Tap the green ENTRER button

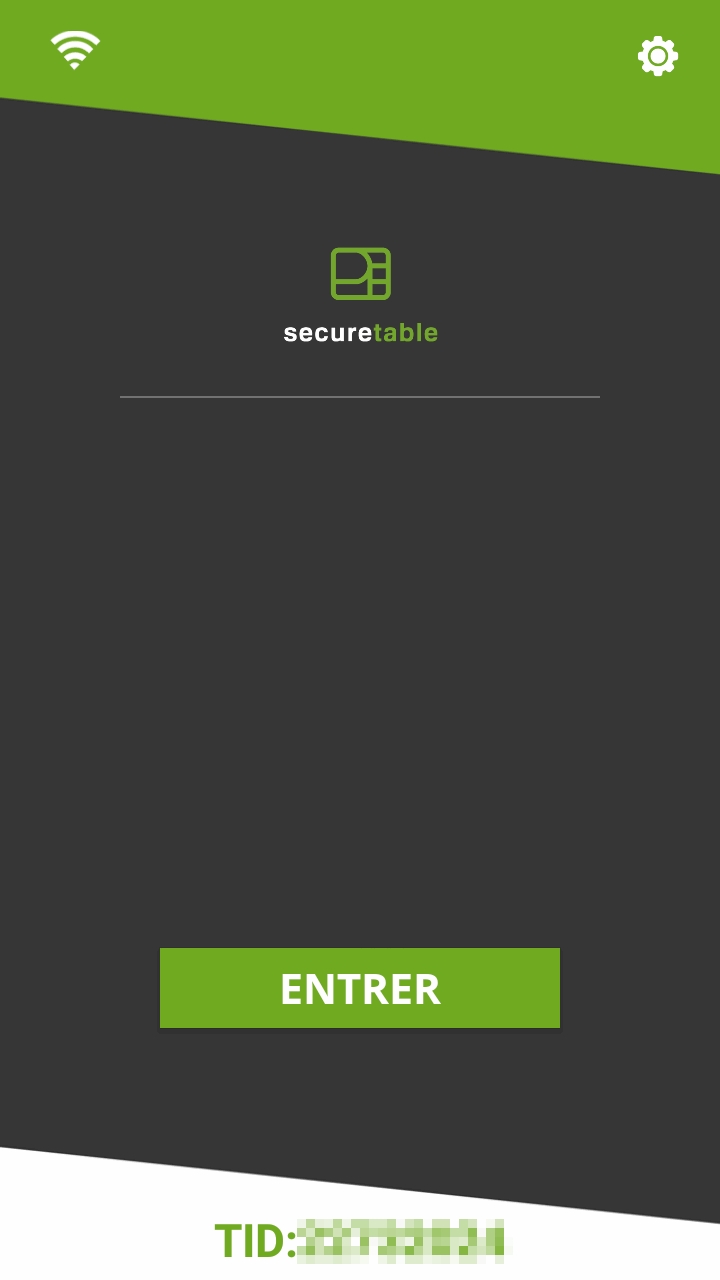coord(360,988)
